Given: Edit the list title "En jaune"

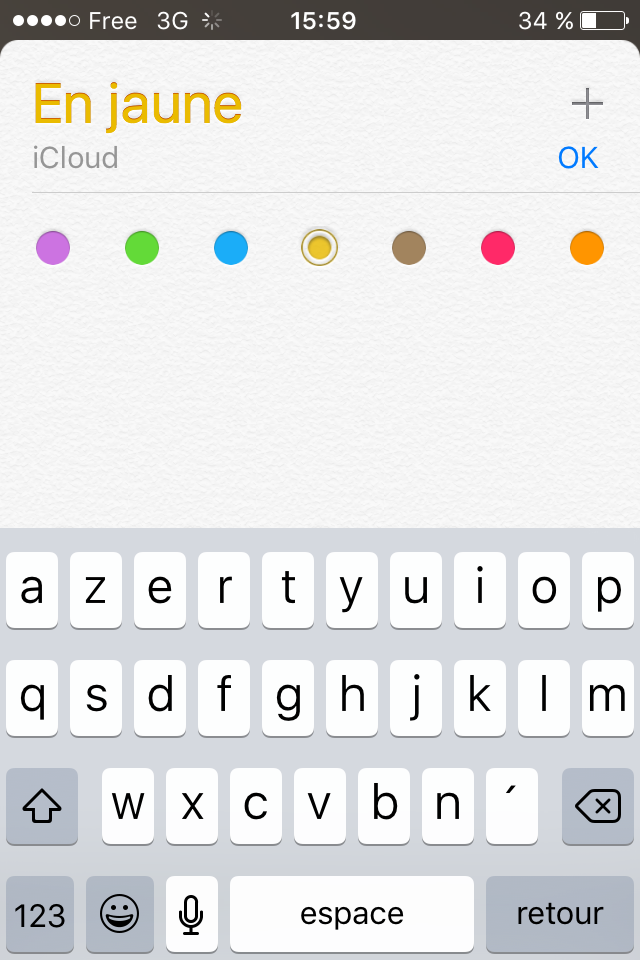Looking at the screenshot, I should tap(138, 103).
